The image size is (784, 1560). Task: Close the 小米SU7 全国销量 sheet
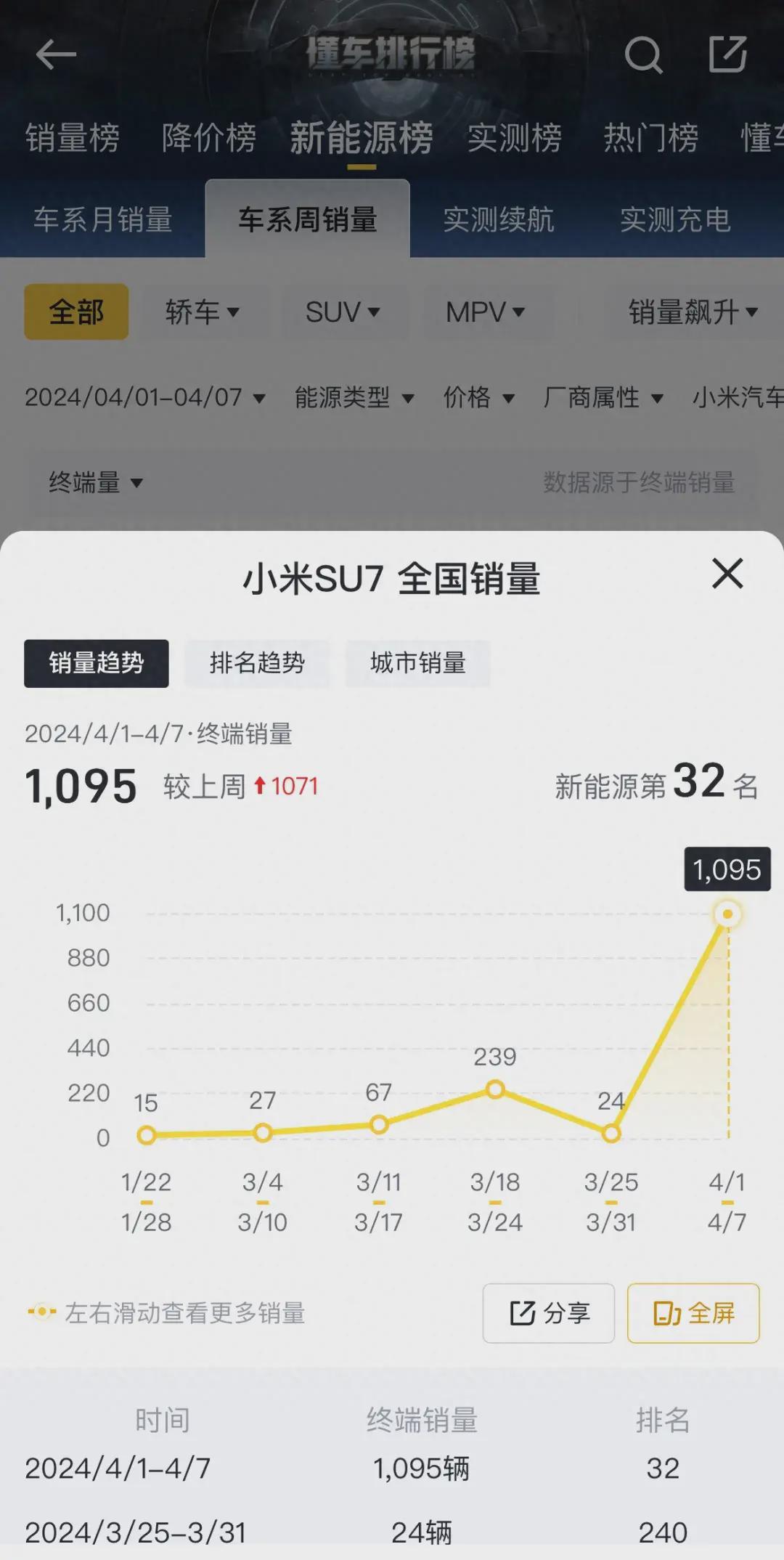[727, 574]
